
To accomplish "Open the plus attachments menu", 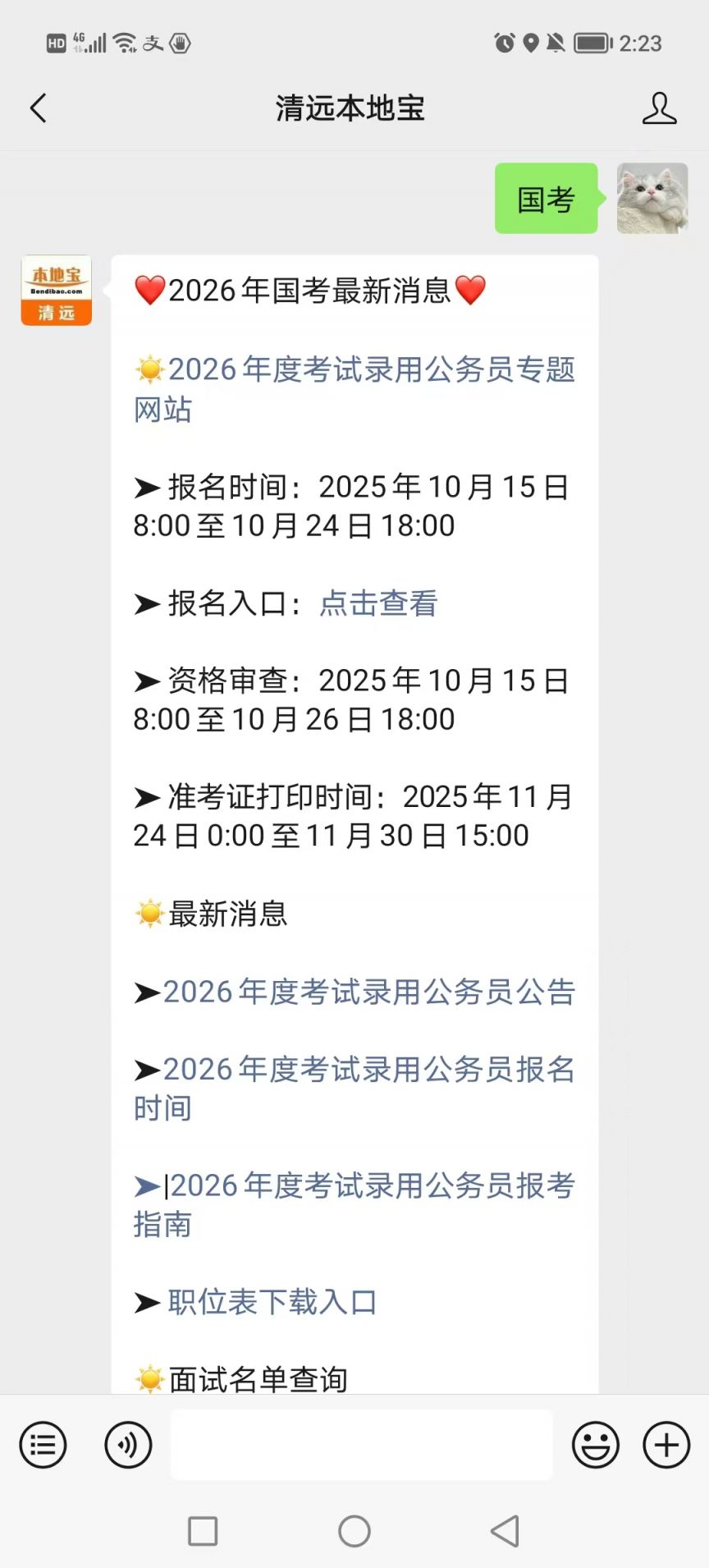I will [x=666, y=1445].
